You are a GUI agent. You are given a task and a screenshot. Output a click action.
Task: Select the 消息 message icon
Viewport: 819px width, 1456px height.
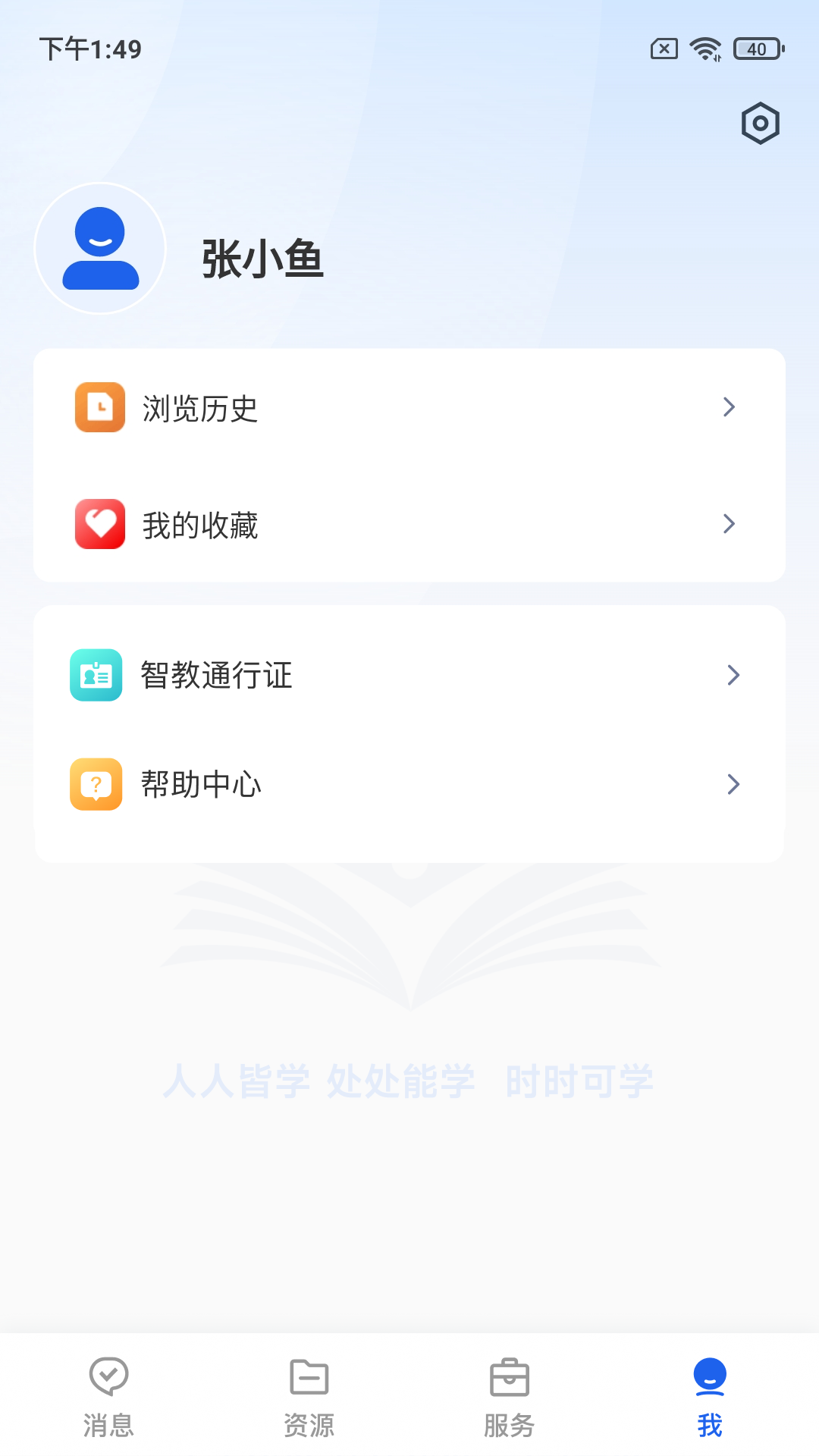[108, 1377]
